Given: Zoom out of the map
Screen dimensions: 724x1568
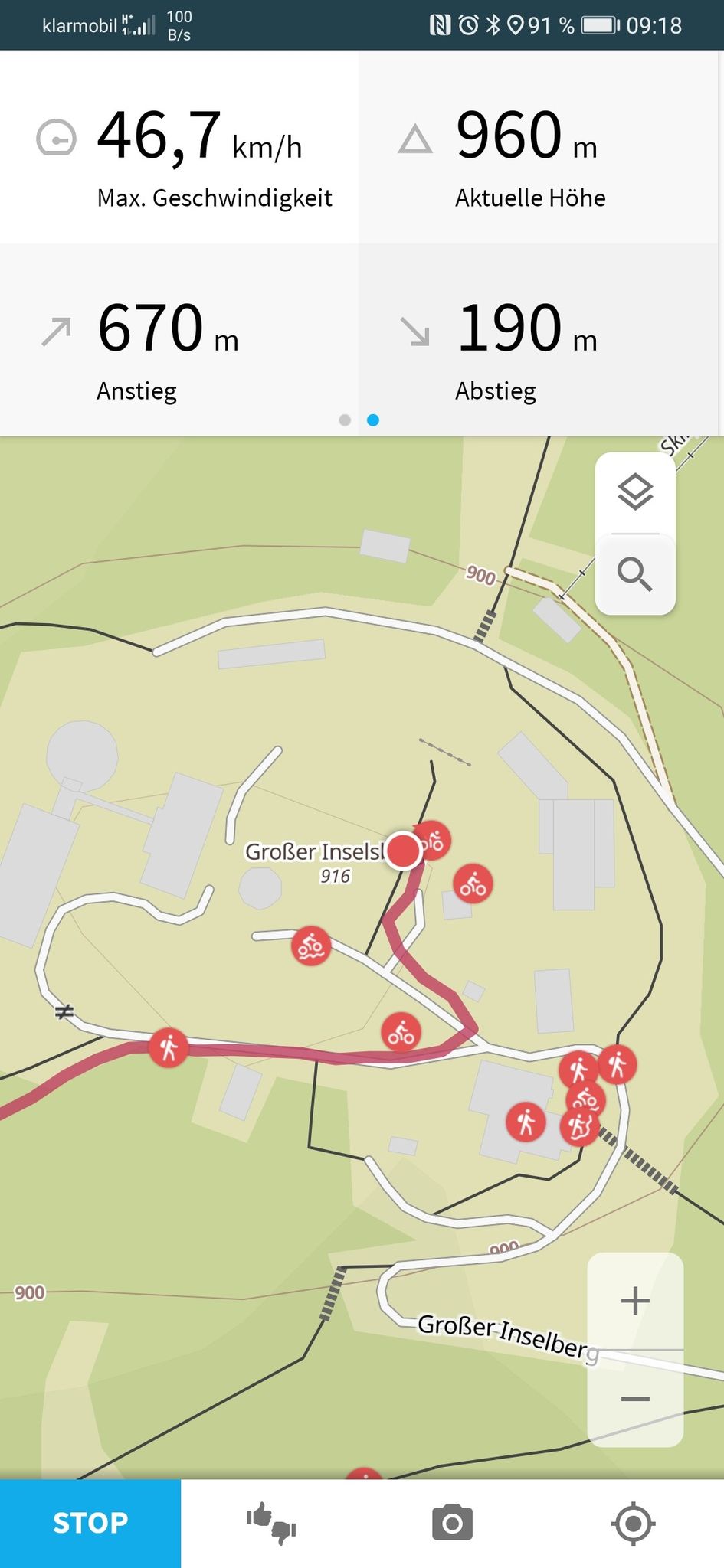Looking at the screenshot, I should pyautogui.click(x=635, y=1399).
